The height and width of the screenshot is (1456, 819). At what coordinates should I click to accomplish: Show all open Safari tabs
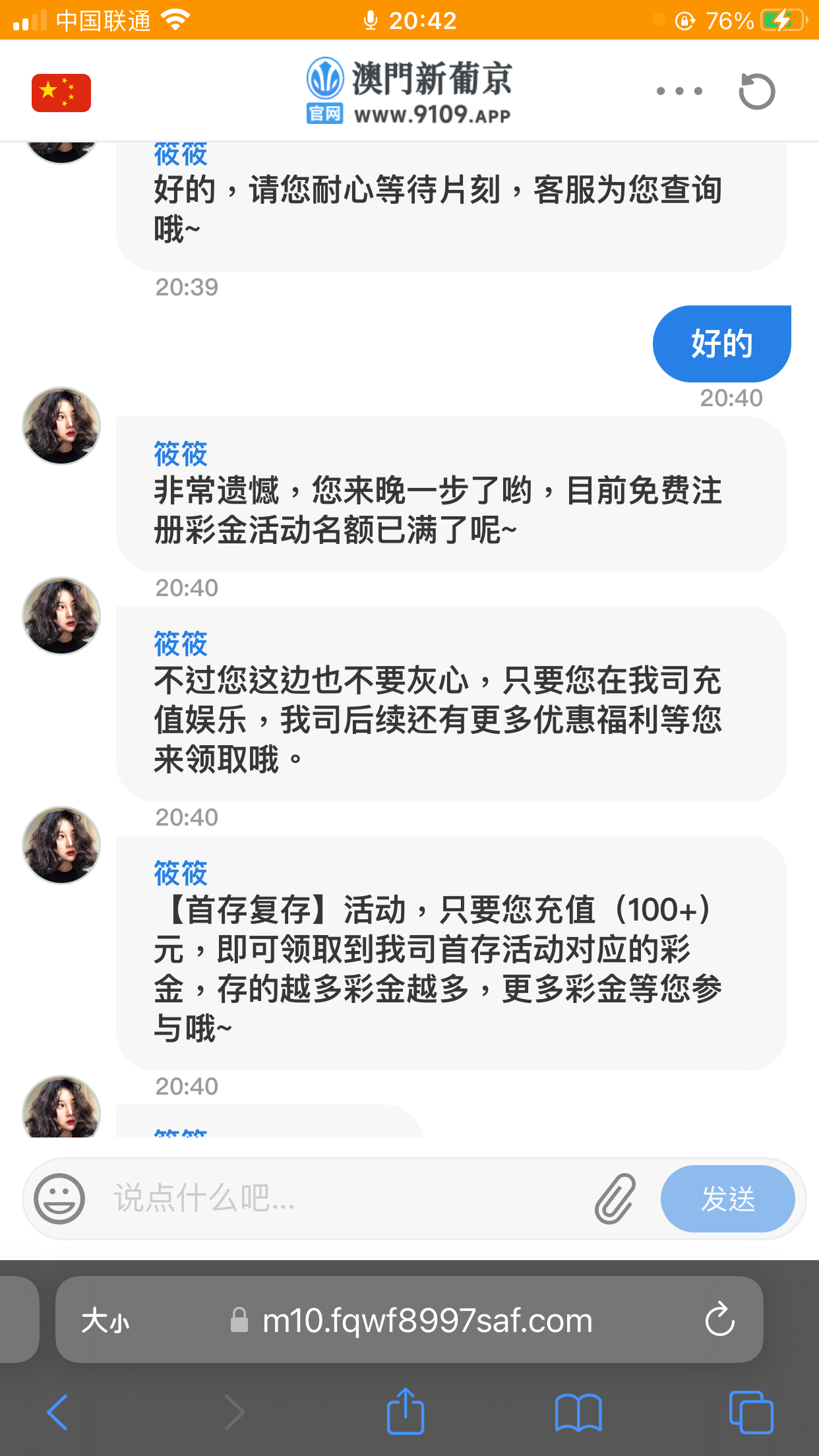[x=750, y=1412]
